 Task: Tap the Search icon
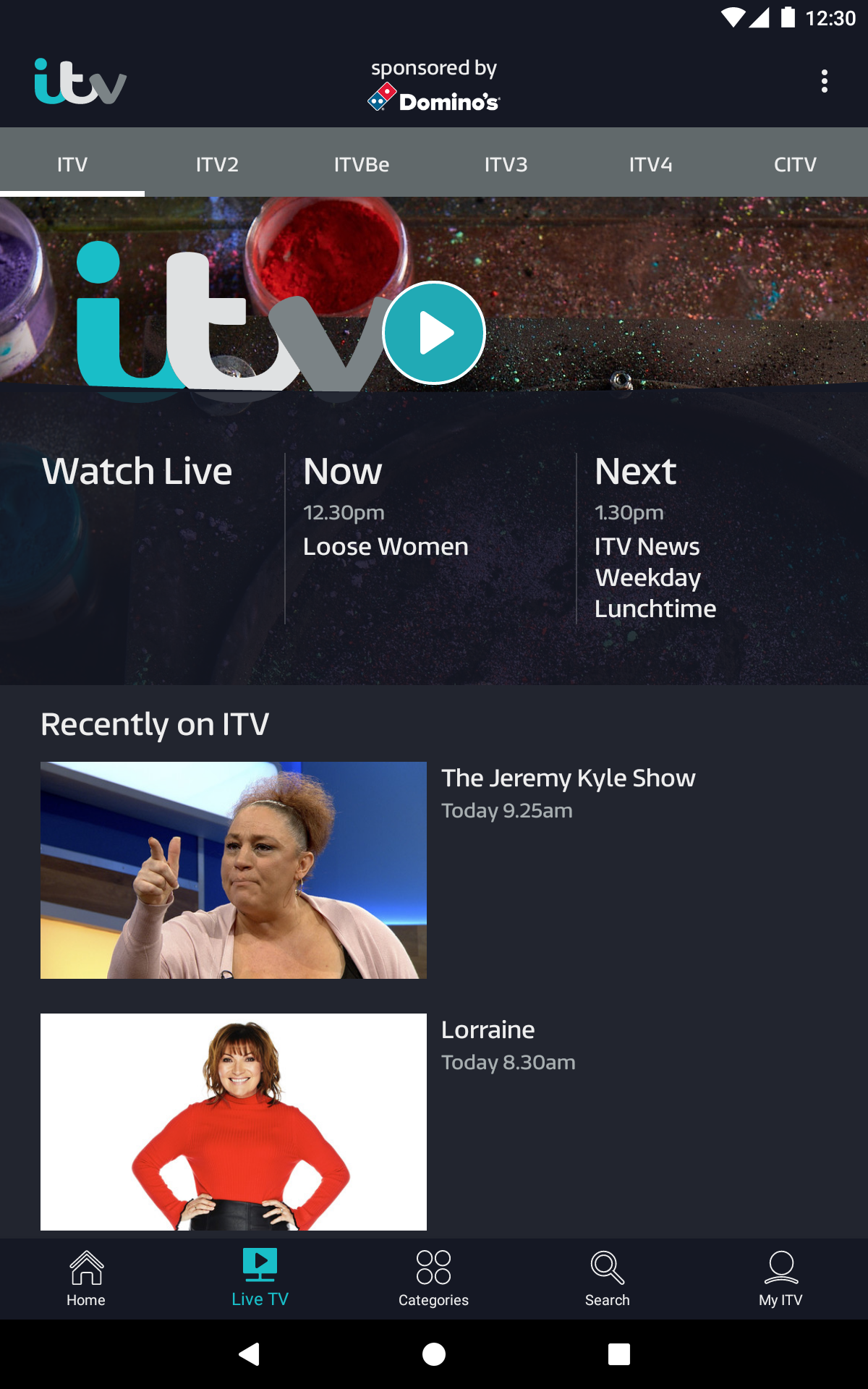click(608, 1279)
